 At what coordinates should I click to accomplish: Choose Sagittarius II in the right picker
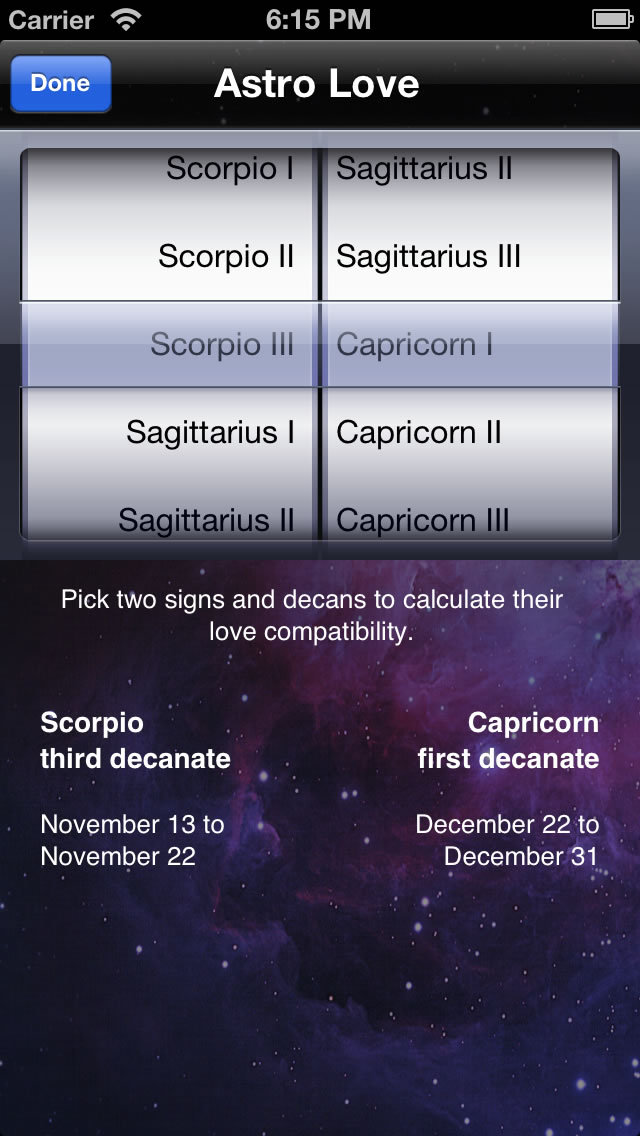click(424, 169)
